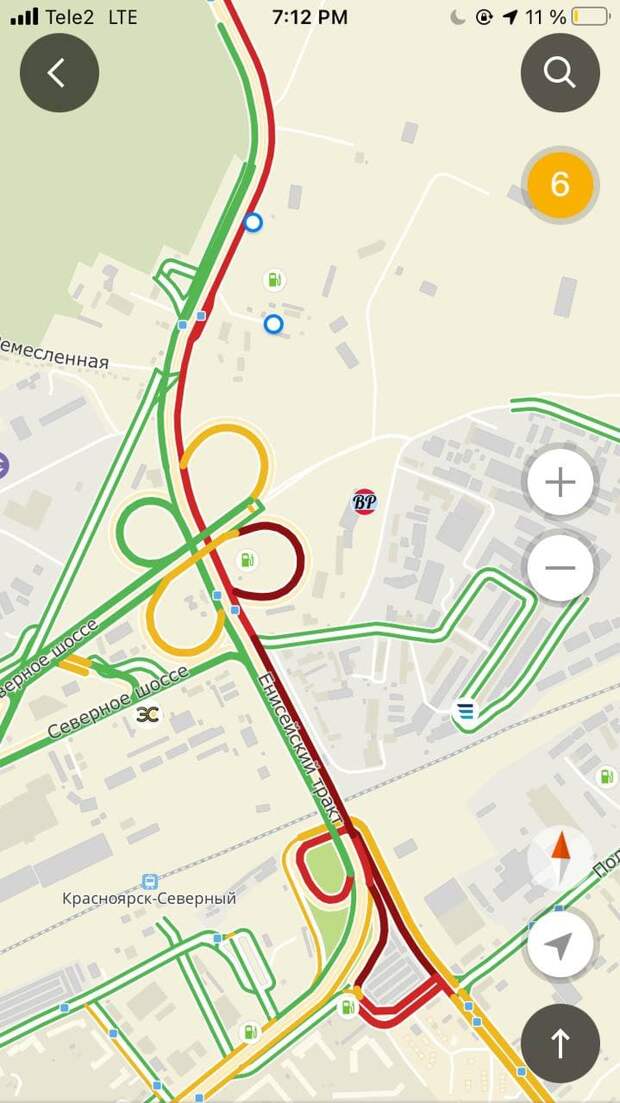Zoom out of the map
620x1103 pixels.
tap(560, 568)
